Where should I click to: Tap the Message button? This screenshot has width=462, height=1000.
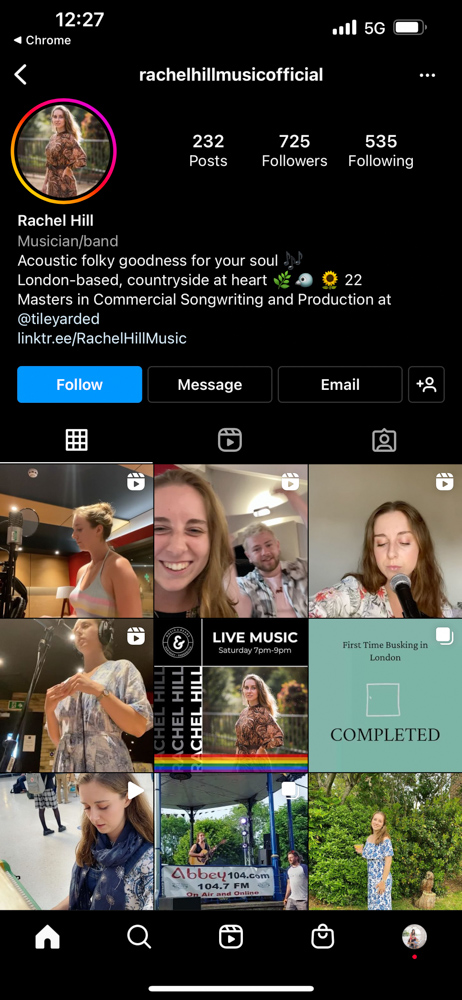(x=210, y=385)
